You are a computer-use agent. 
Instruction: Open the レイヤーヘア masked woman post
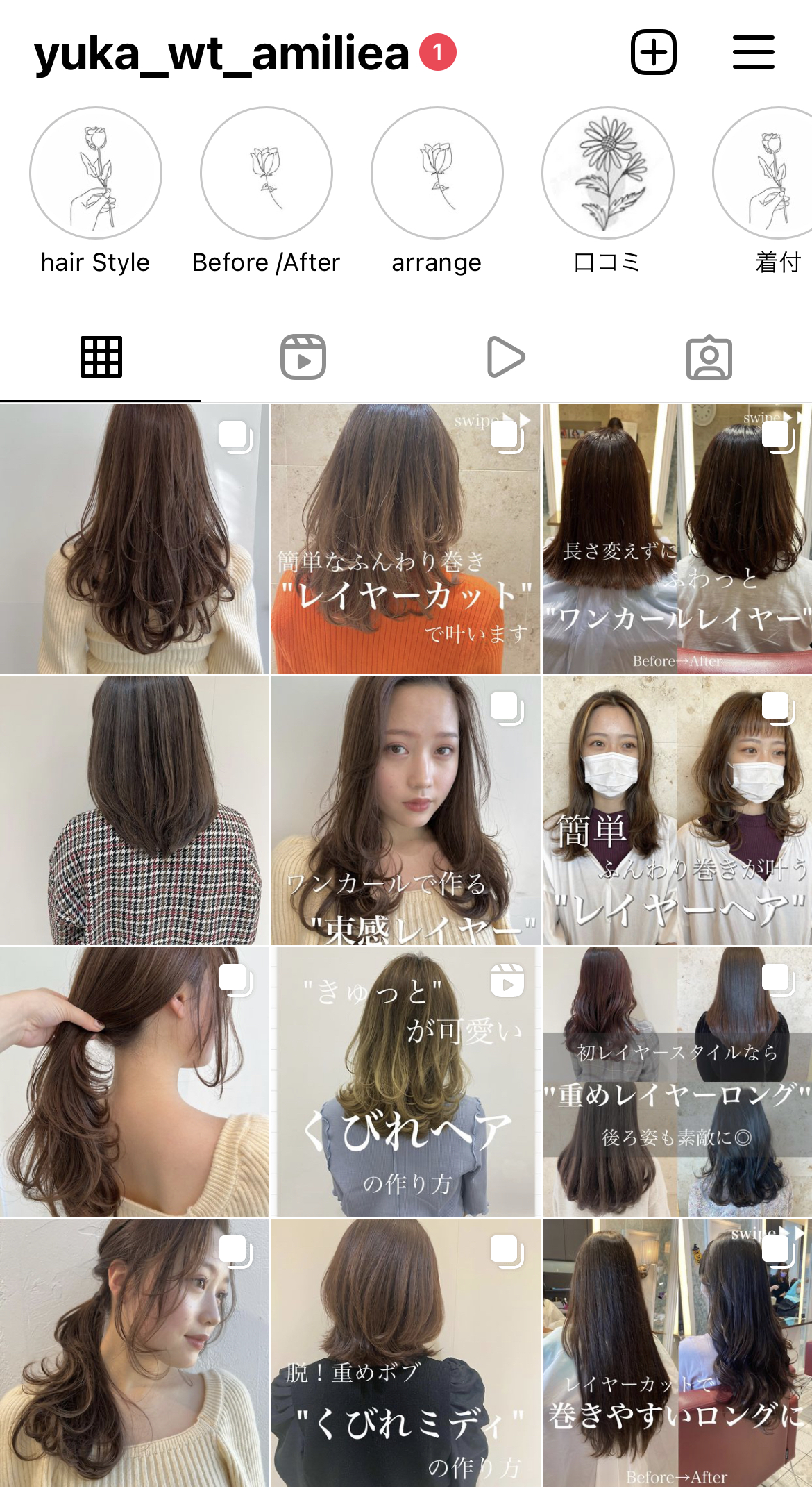pos(677,810)
